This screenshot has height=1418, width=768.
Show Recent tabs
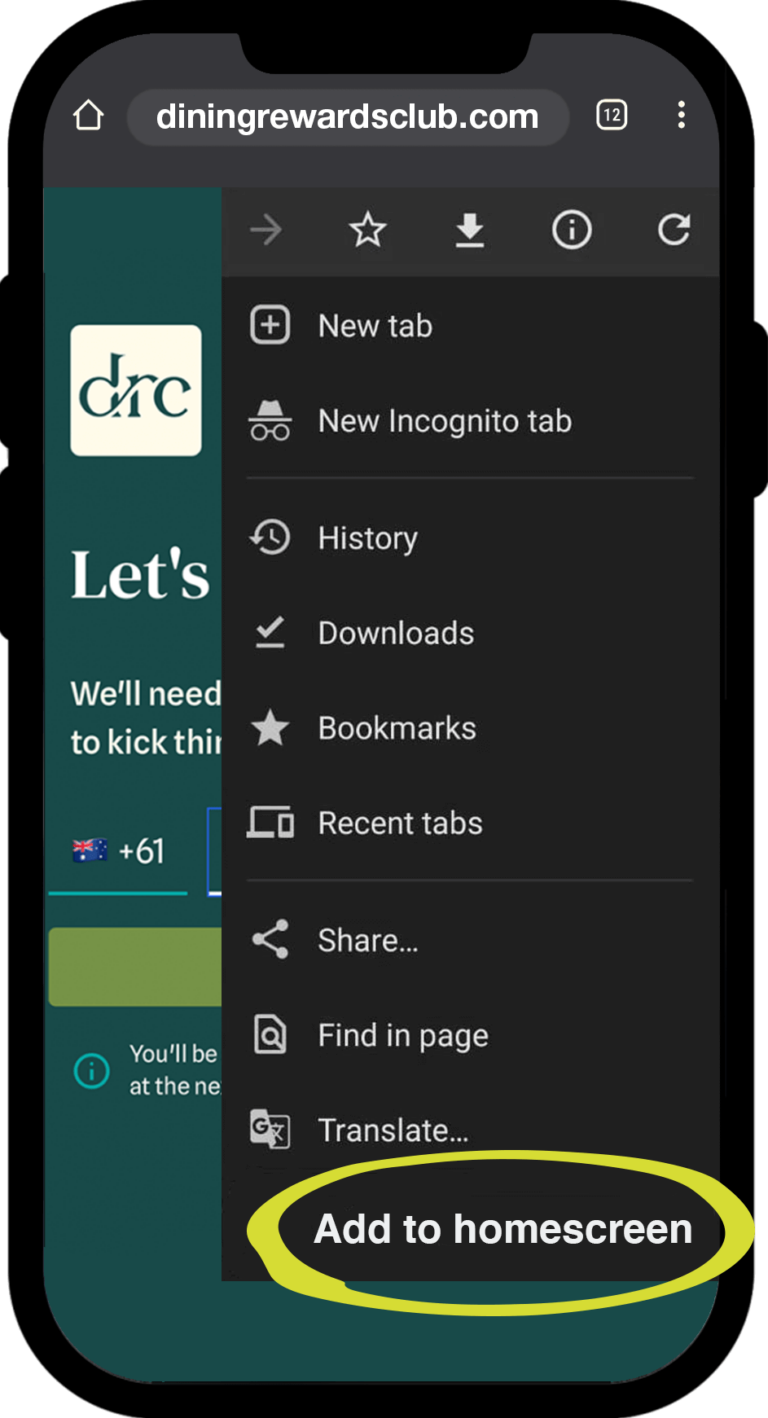[x=400, y=822]
